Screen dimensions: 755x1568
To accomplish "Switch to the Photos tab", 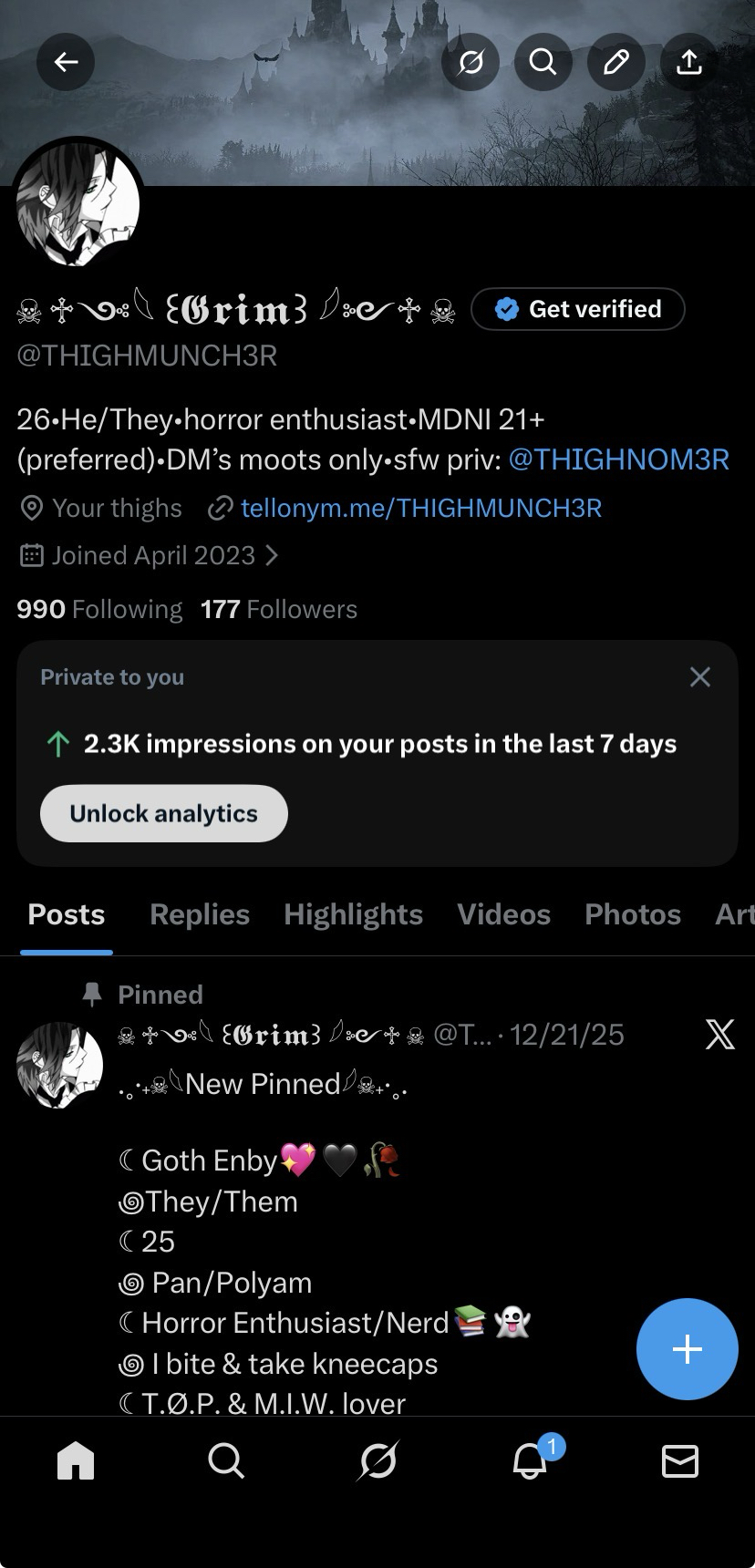I will point(633,914).
